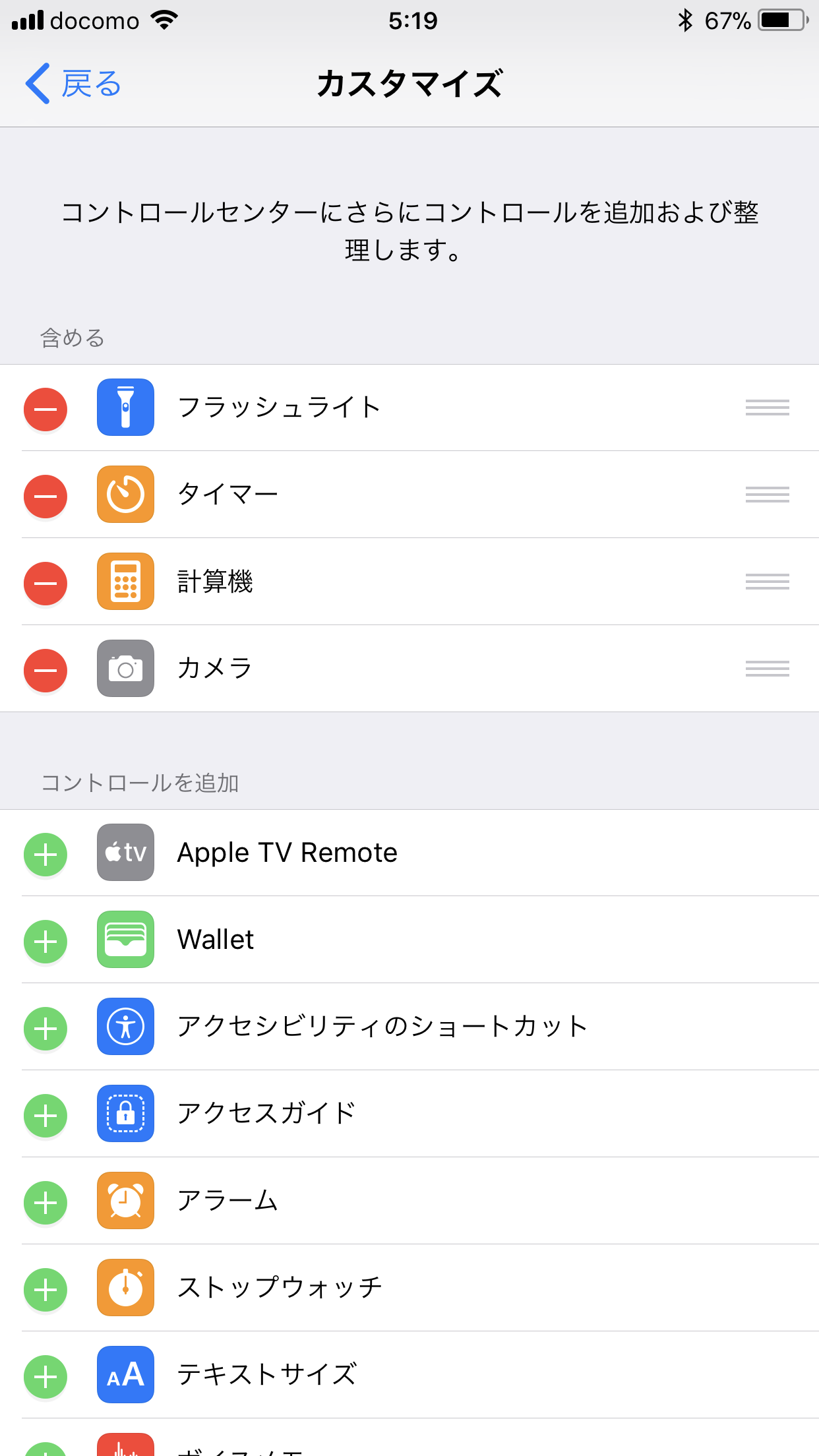Tap the Calculator (計算機) icon
This screenshot has height=1456, width=819.
click(125, 582)
